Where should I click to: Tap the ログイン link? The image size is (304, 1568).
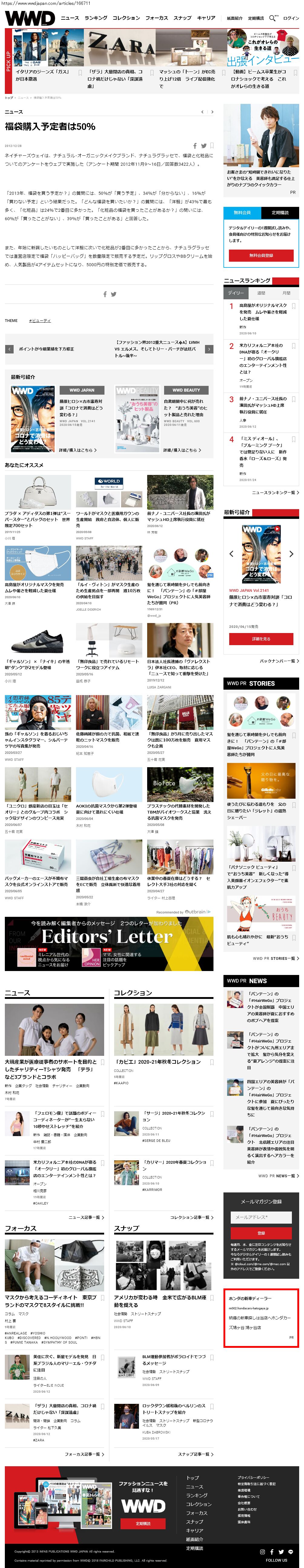[x=291, y=18]
